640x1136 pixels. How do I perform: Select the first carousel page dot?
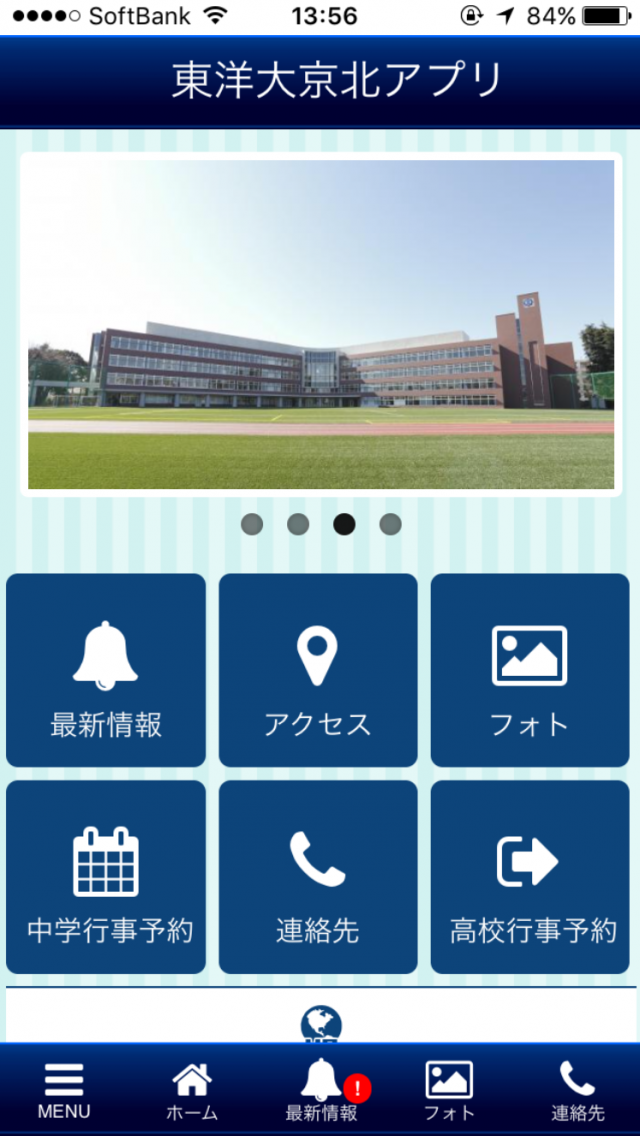(x=252, y=524)
